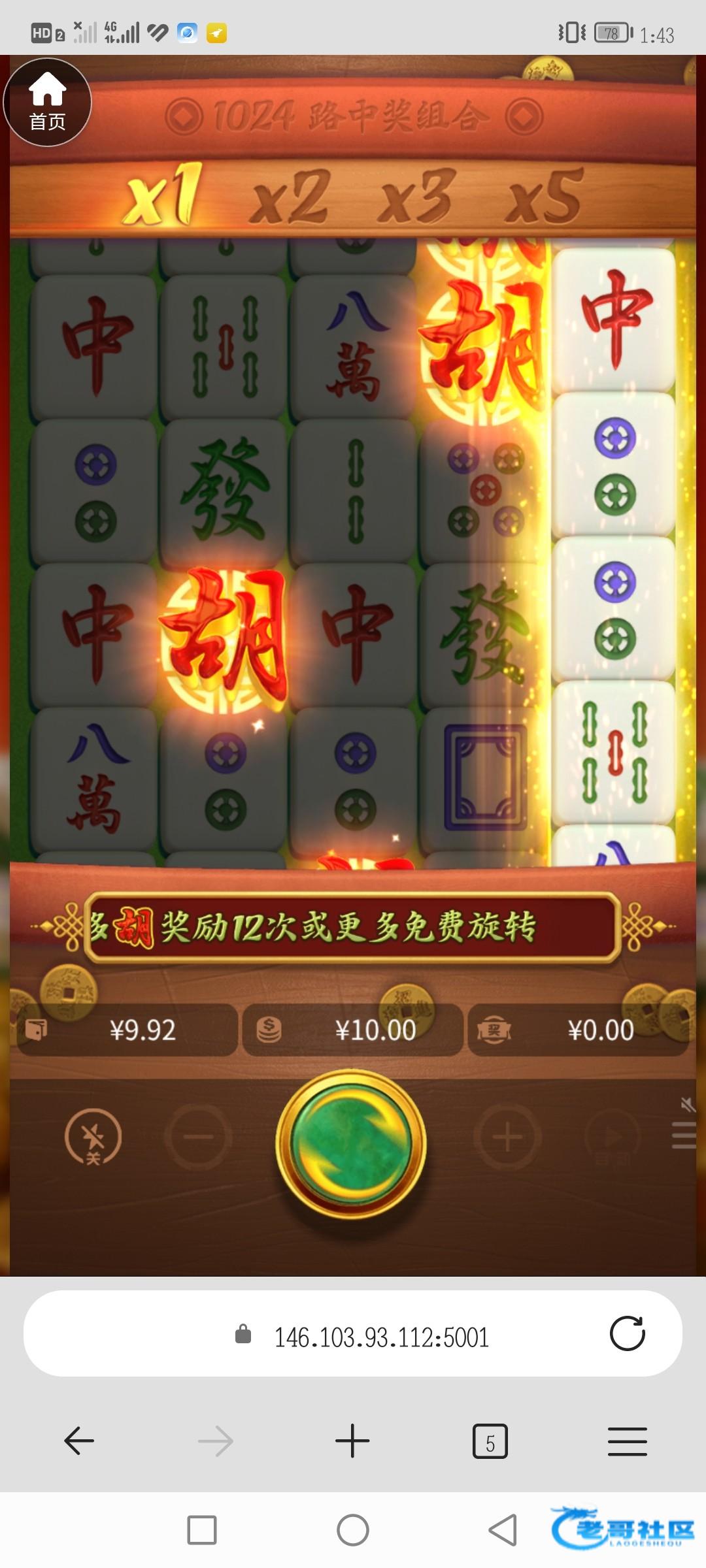Open the browser hamburger menu

point(627,1441)
